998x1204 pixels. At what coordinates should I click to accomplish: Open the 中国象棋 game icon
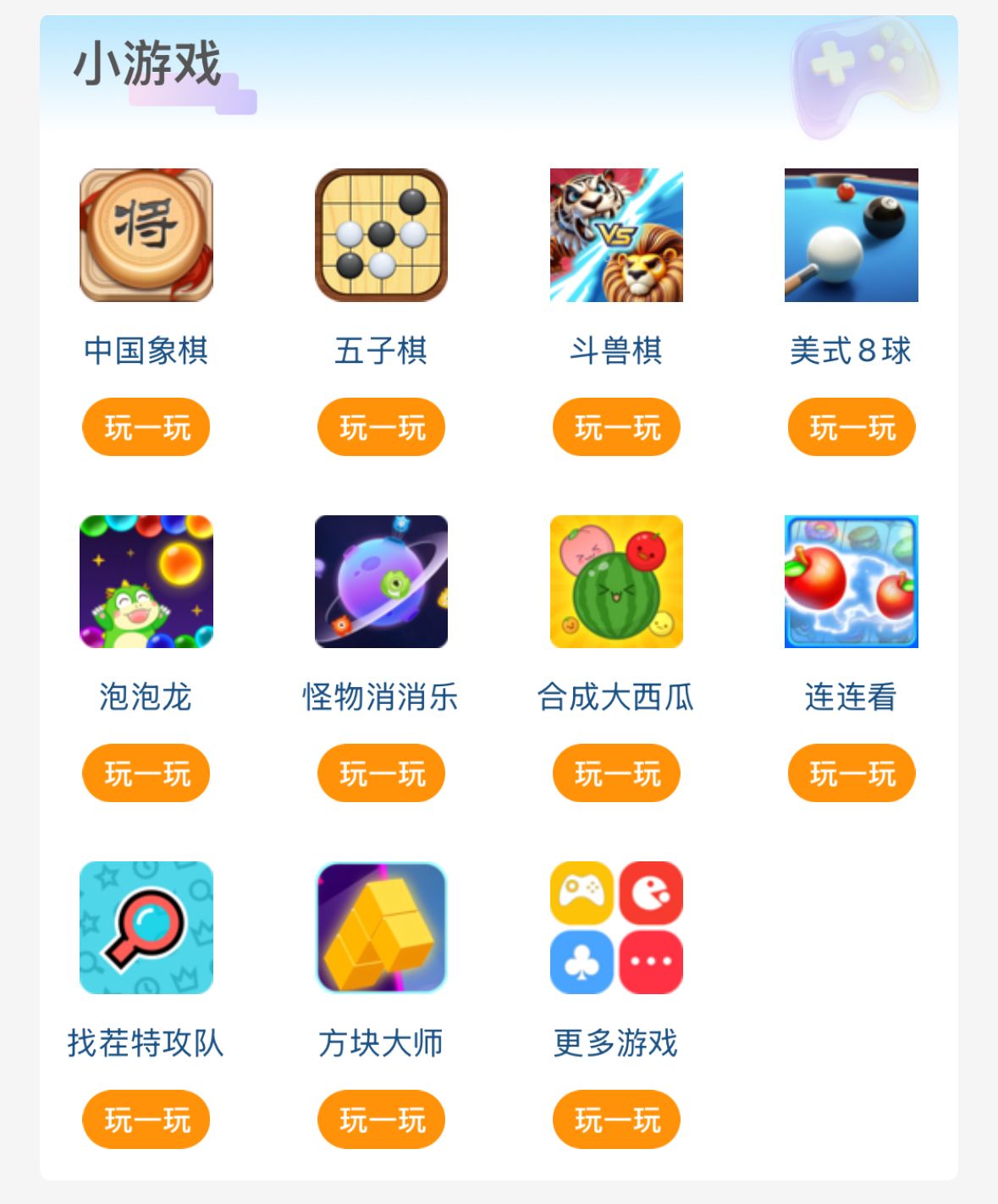pyautogui.click(x=146, y=234)
